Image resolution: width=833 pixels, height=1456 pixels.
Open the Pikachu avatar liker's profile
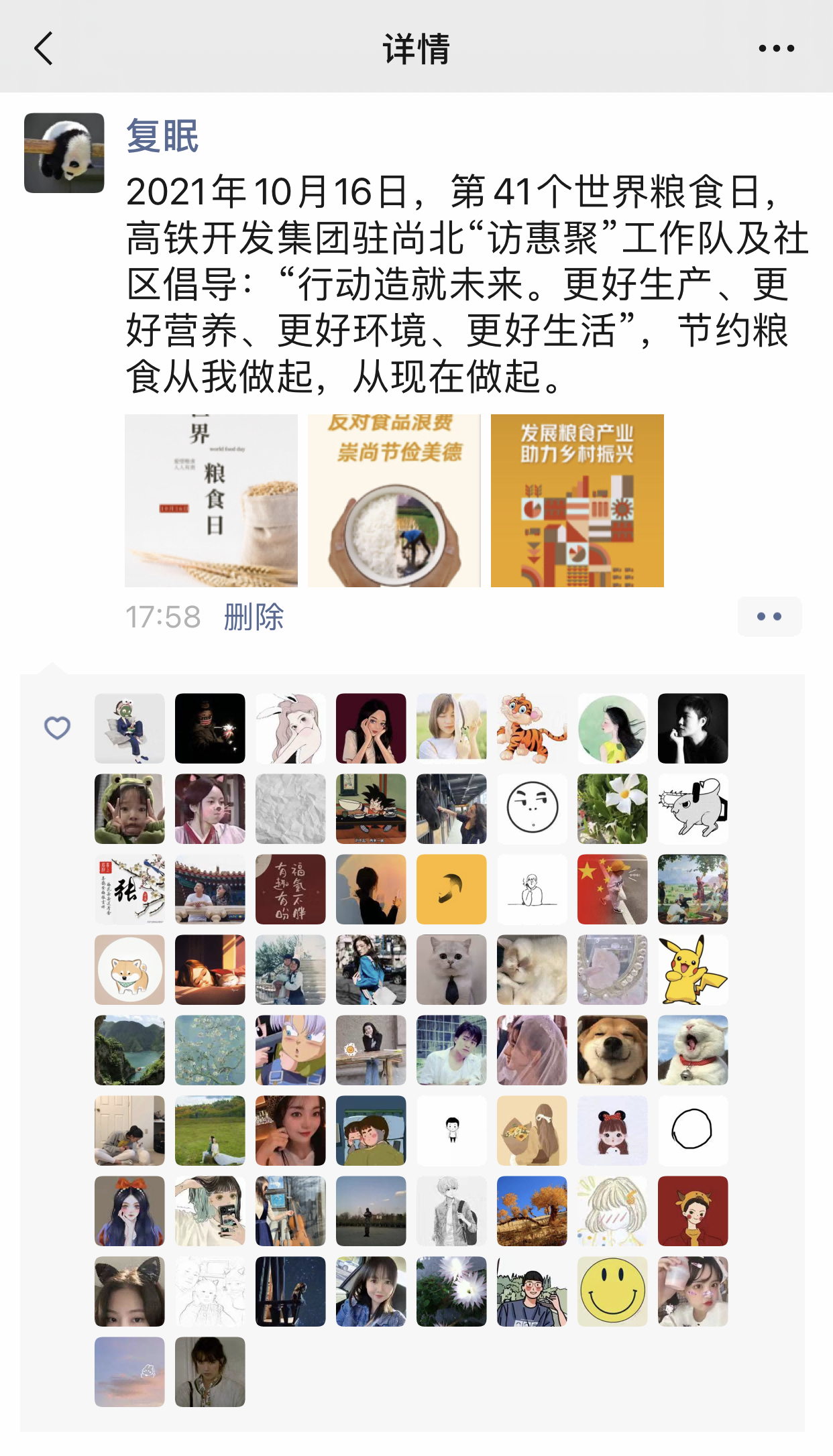(693, 970)
